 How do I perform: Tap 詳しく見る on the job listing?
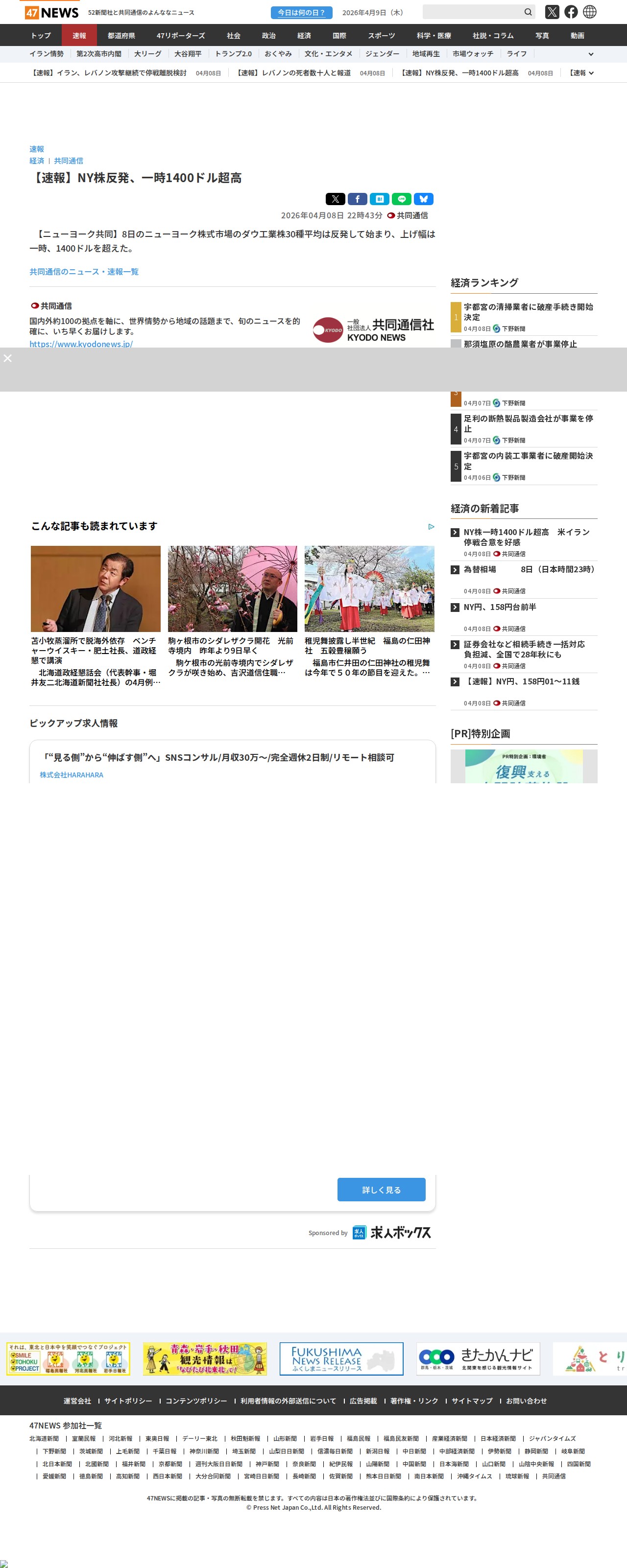point(381,1190)
